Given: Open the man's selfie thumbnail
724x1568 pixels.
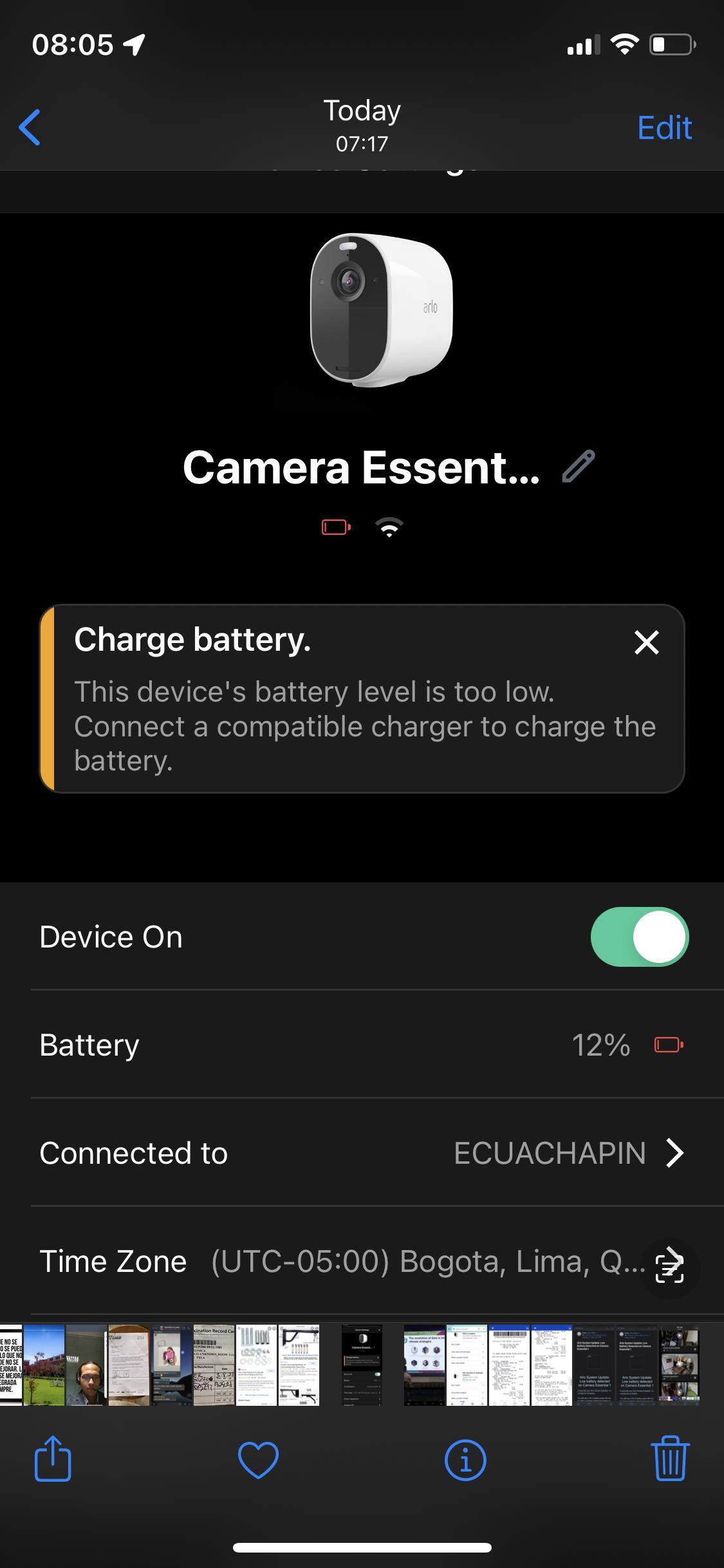Looking at the screenshot, I should 87,1365.
